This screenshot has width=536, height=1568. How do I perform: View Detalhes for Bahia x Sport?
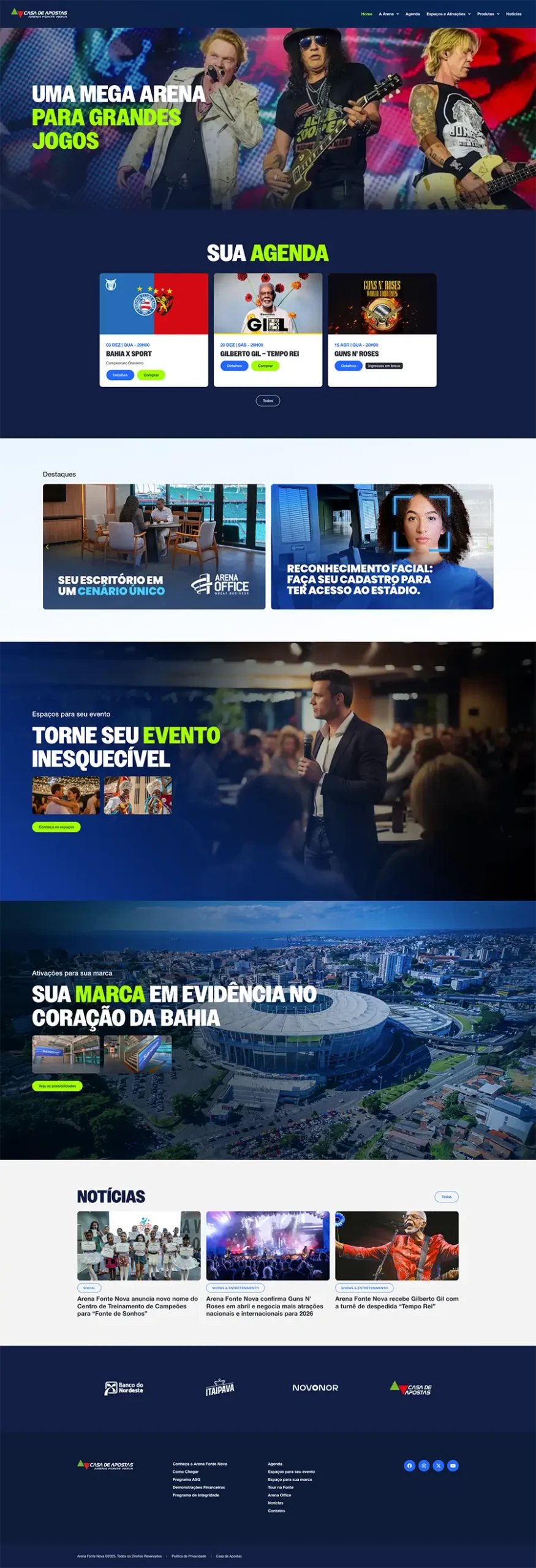click(120, 375)
